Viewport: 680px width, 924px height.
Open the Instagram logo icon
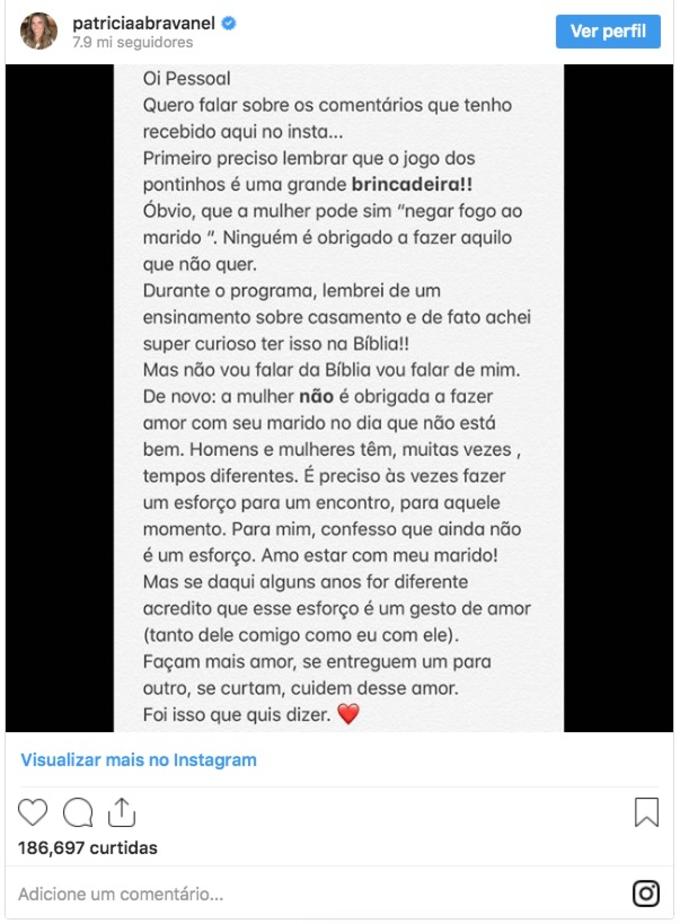pos(646,893)
